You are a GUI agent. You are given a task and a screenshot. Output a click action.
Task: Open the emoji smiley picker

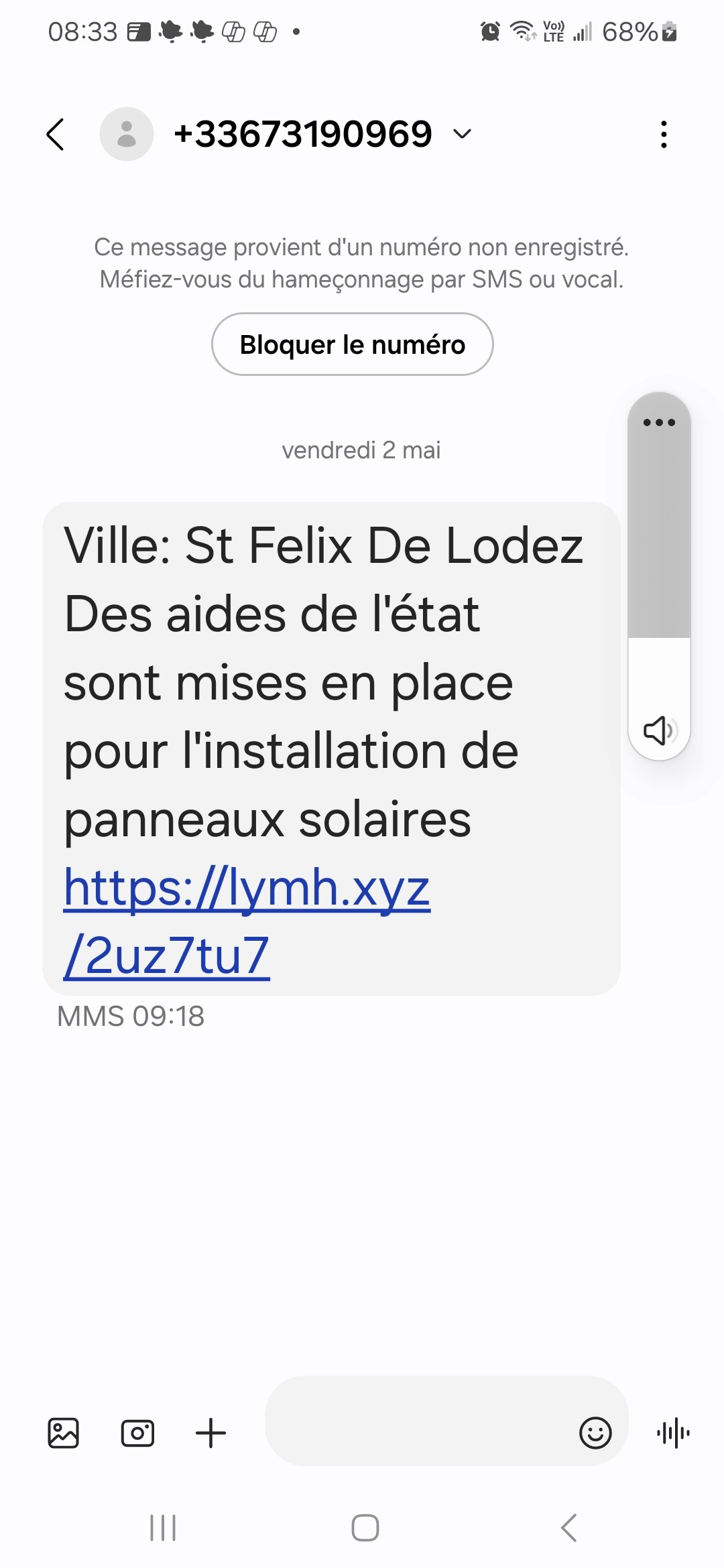595,1433
